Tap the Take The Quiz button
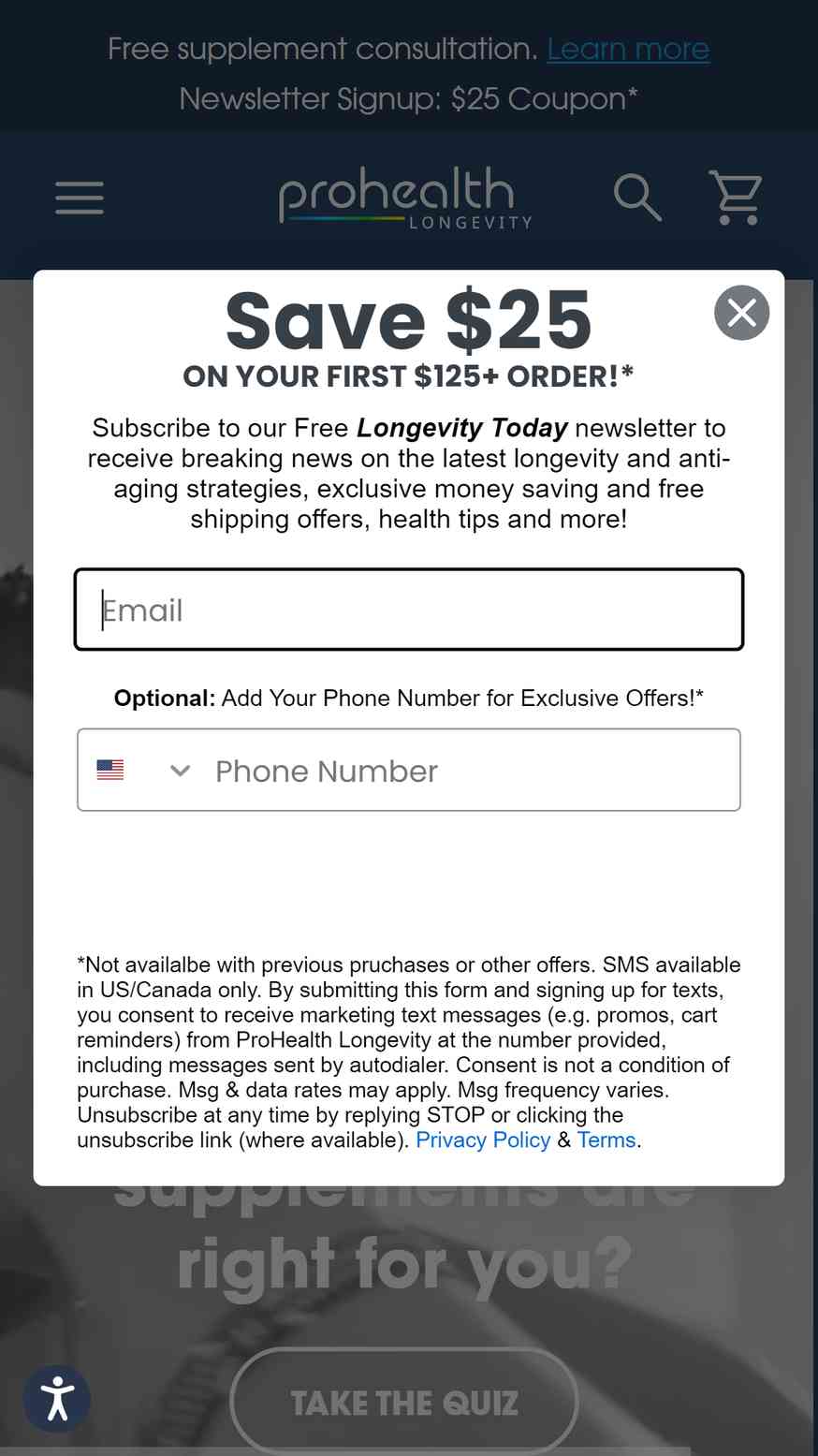The image size is (818, 1456). click(x=404, y=1403)
